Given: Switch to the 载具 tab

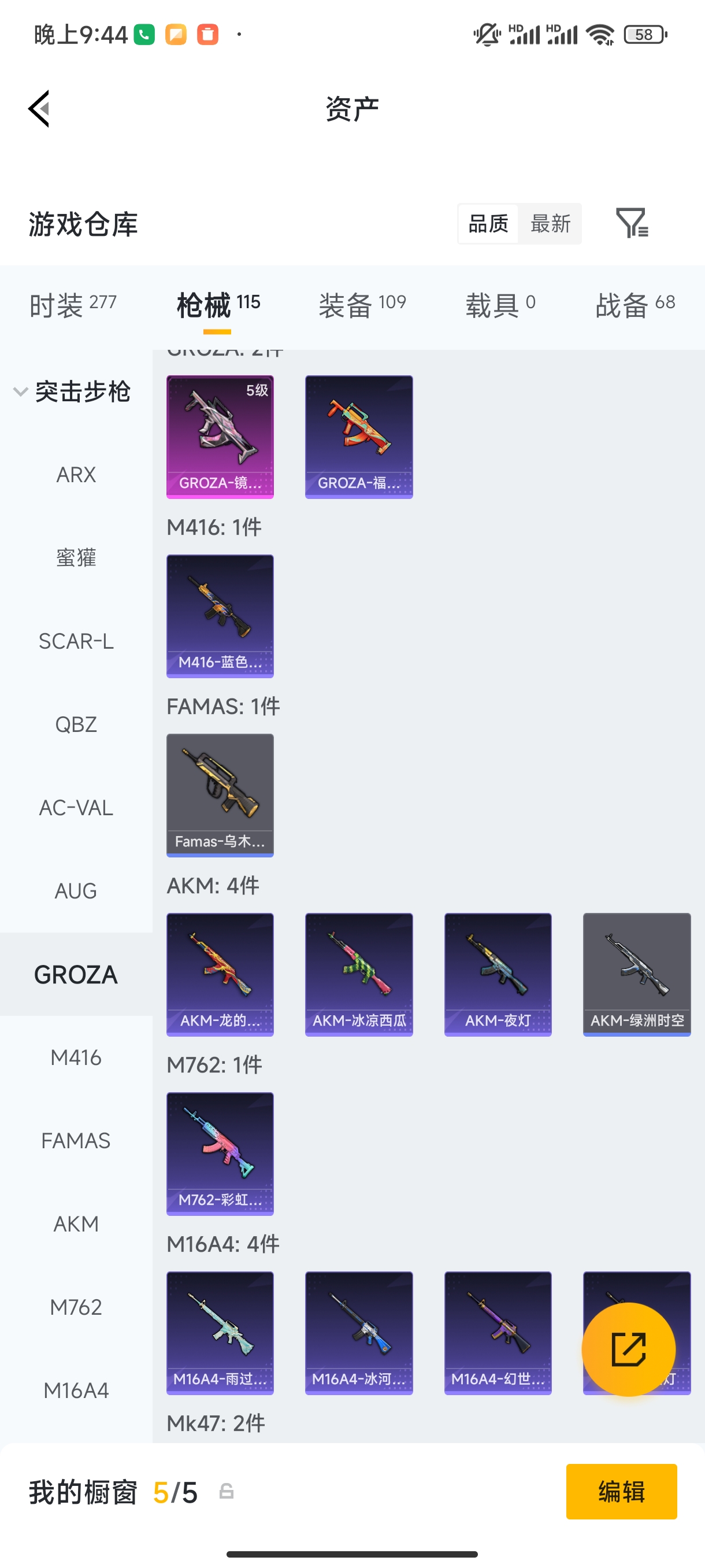Looking at the screenshot, I should click(x=500, y=304).
